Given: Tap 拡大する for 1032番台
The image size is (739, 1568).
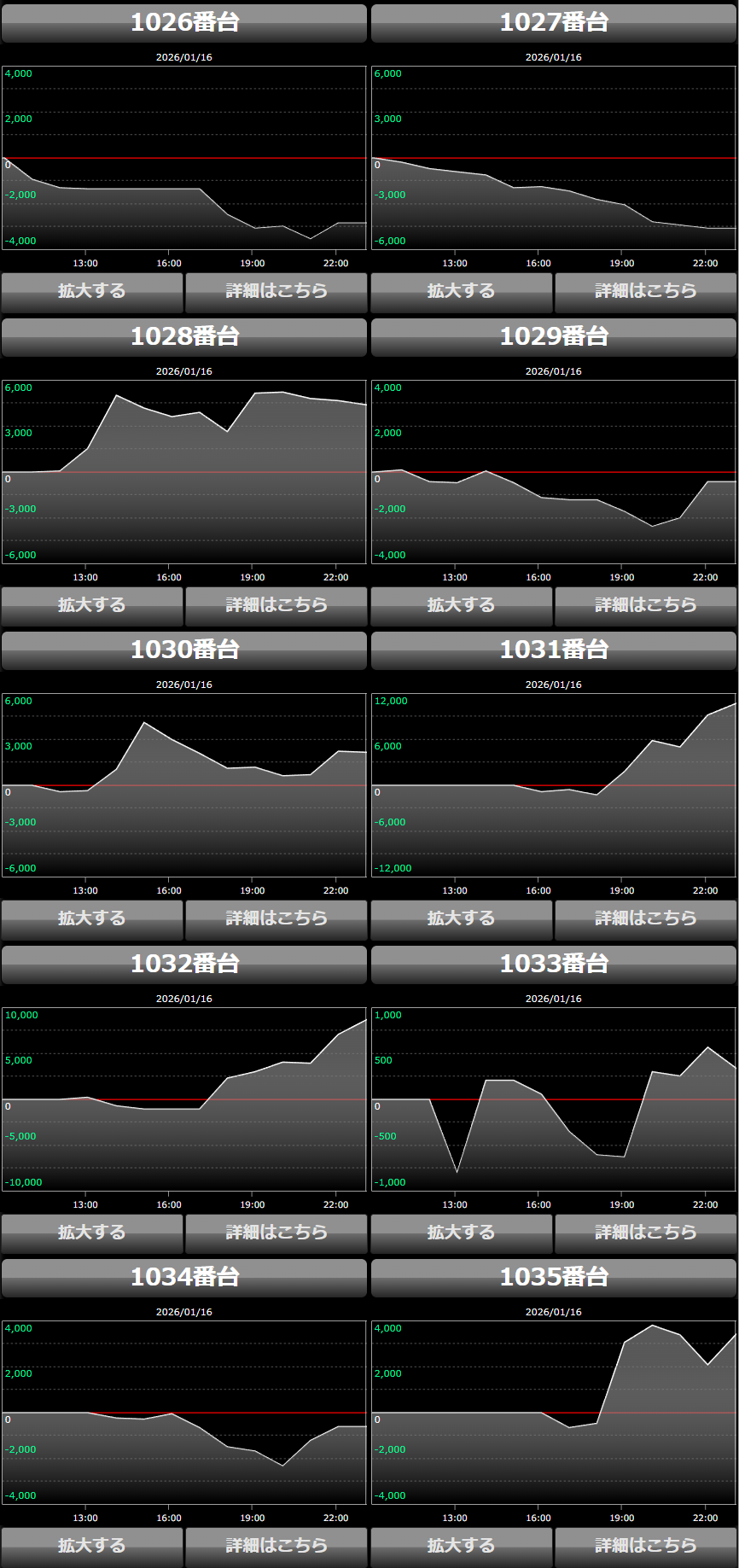Looking at the screenshot, I should [x=92, y=1233].
